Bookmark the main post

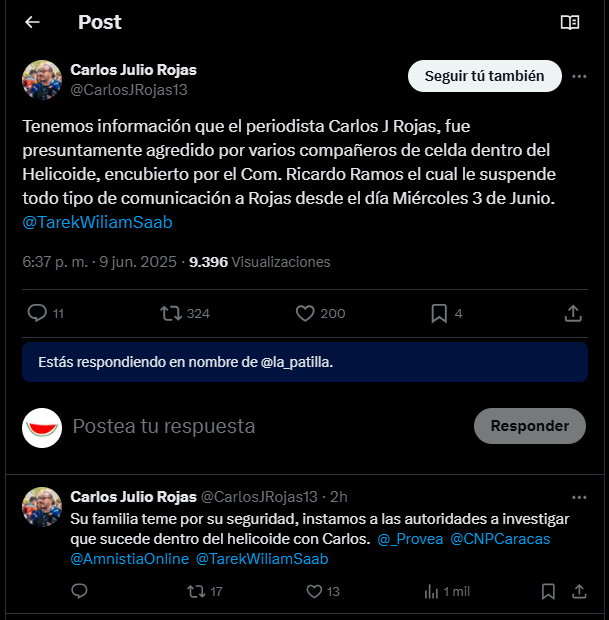click(x=439, y=313)
